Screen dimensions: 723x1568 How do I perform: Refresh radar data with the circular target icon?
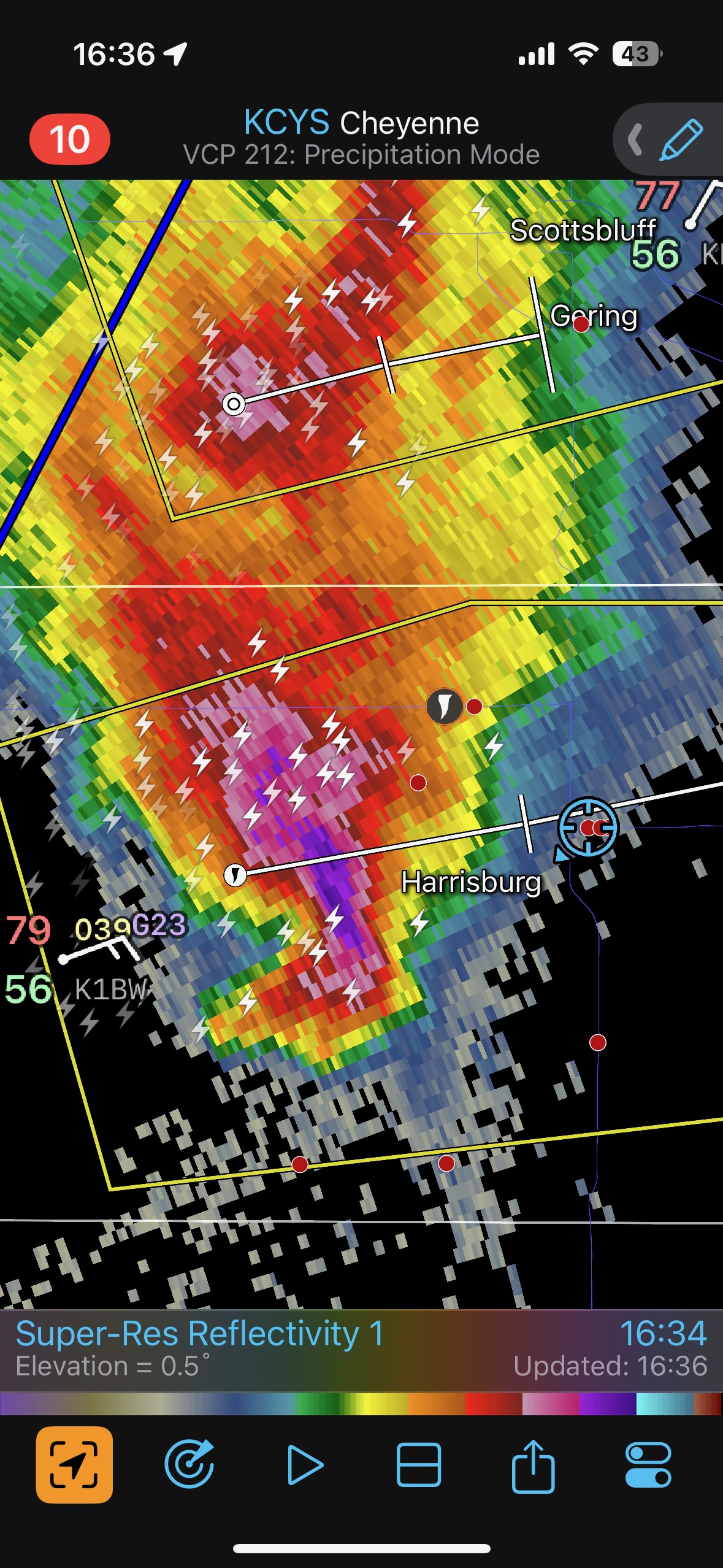click(189, 1464)
